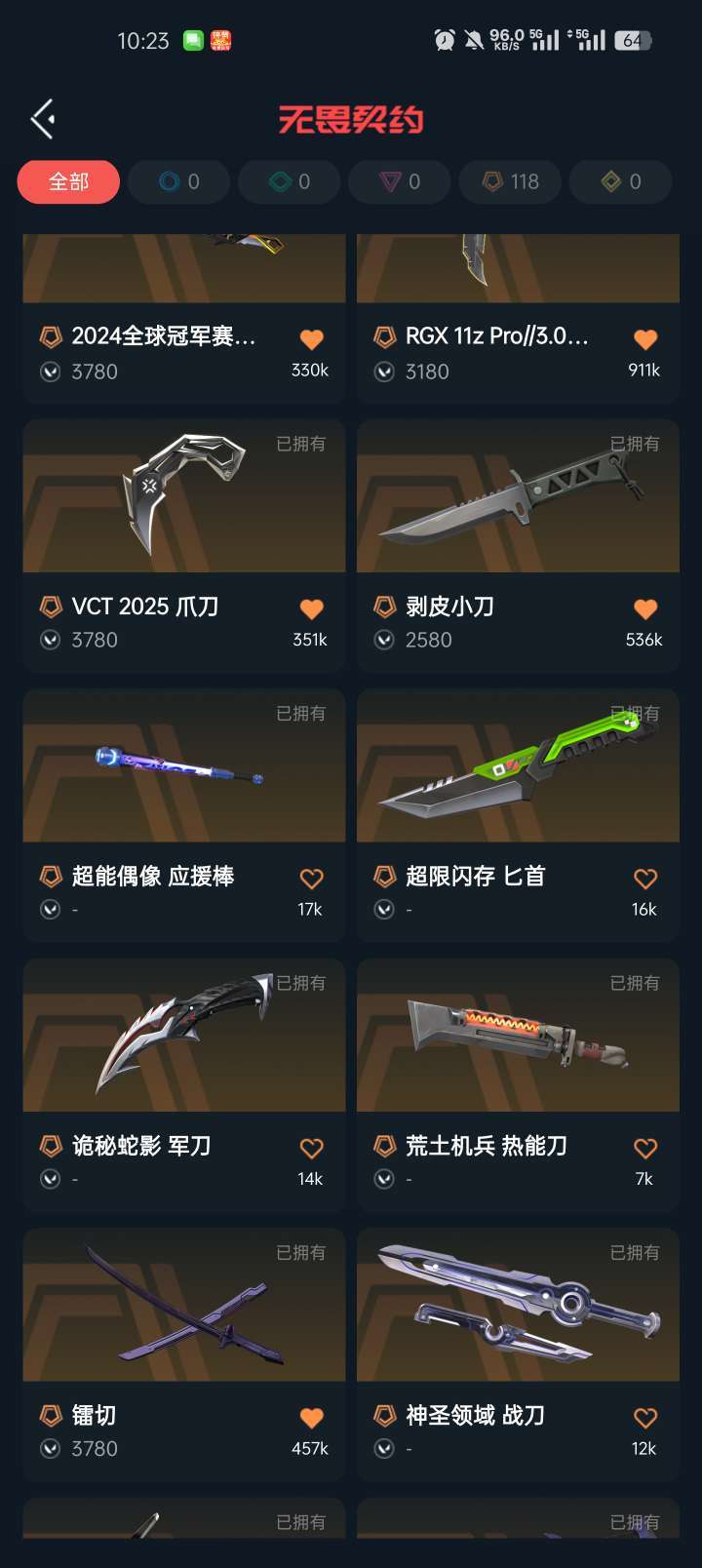Open the 超限闪存 匕首 card

pyautogui.click(x=518, y=815)
